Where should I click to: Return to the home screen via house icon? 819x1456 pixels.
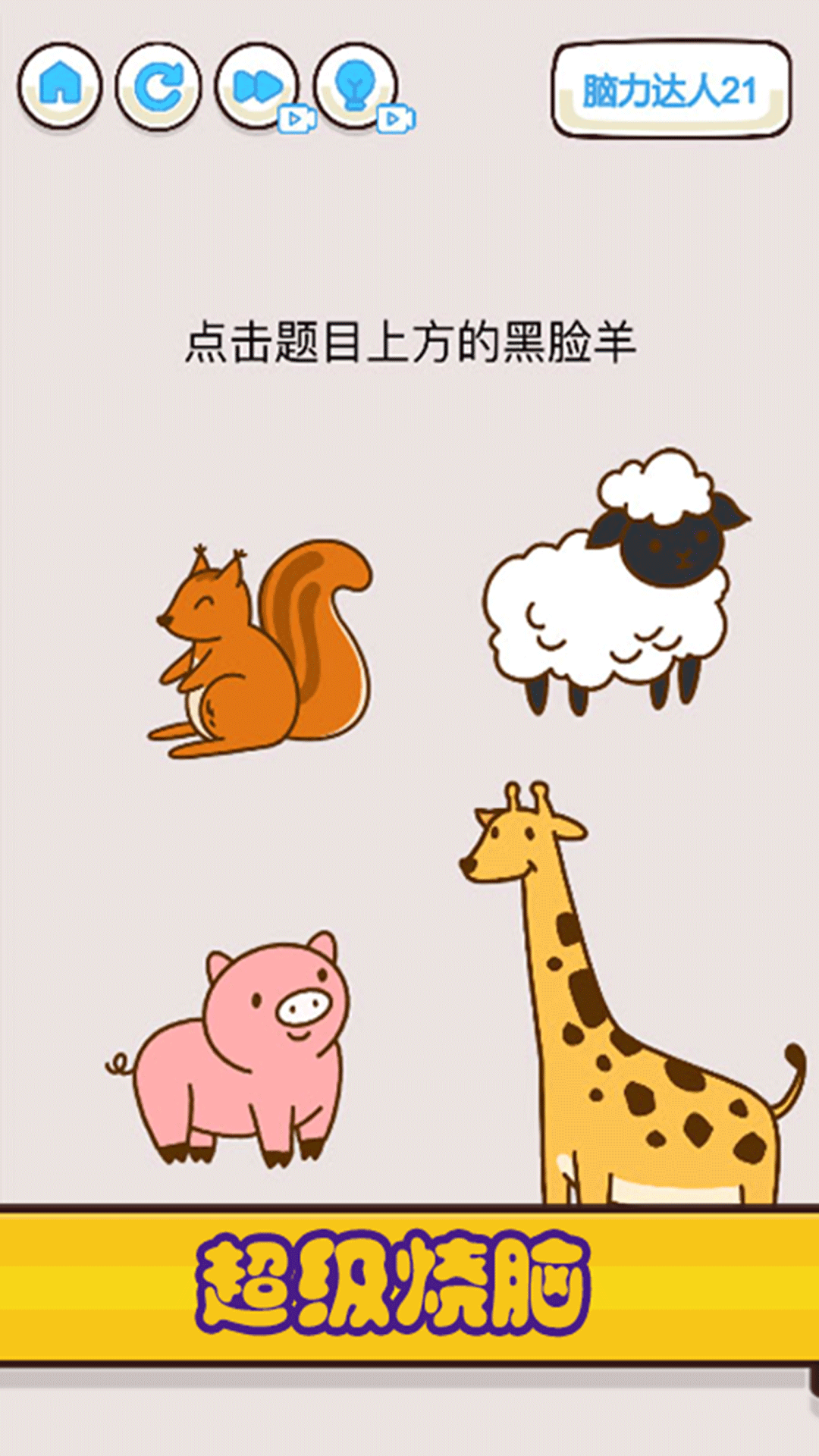60,85
